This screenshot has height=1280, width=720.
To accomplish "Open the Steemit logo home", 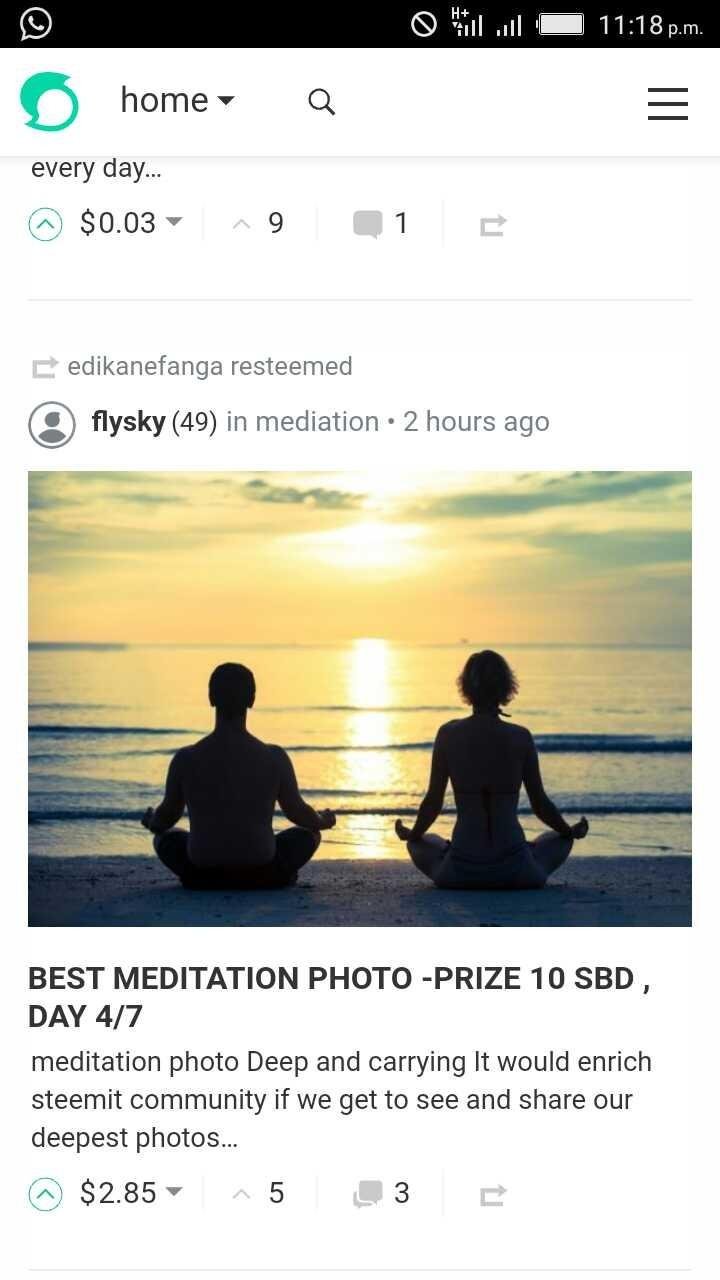I will point(49,102).
